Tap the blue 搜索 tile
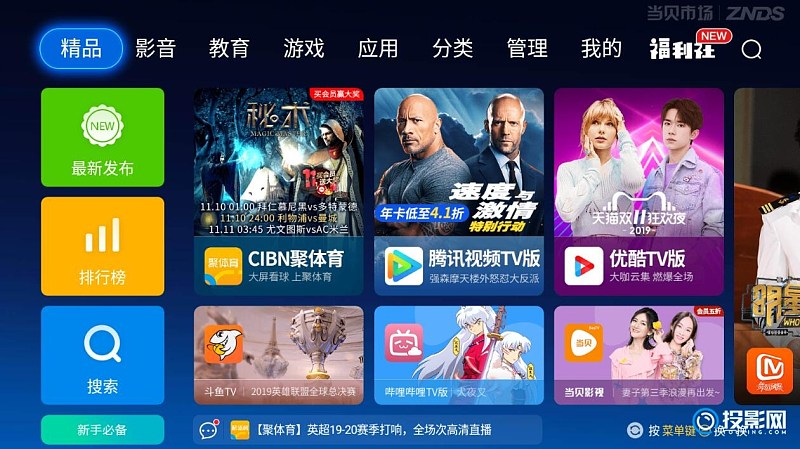The width and height of the screenshot is (800, 449). pyautogui.click(x=102, y=355)
